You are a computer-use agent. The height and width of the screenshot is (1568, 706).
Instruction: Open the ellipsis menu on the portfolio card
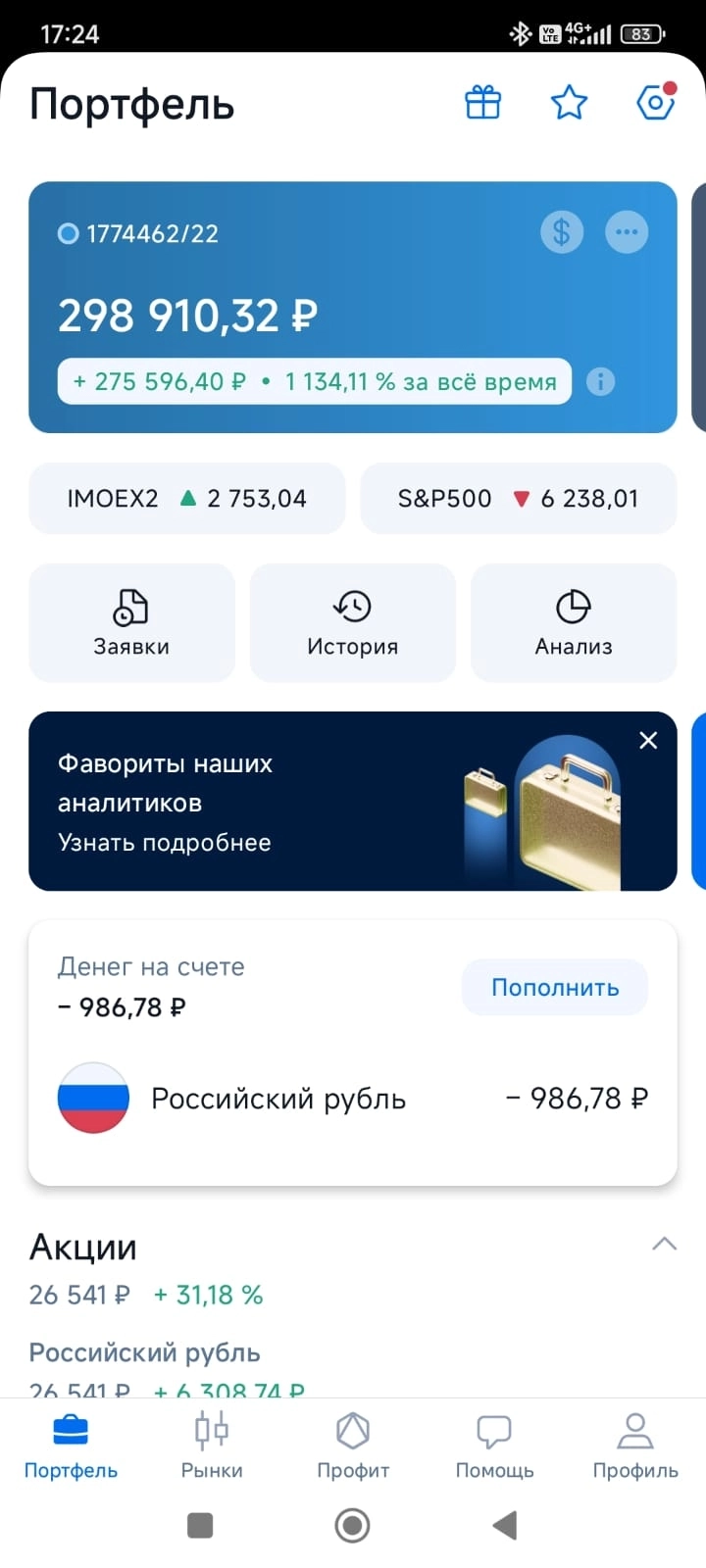click(x=627, y=232)
